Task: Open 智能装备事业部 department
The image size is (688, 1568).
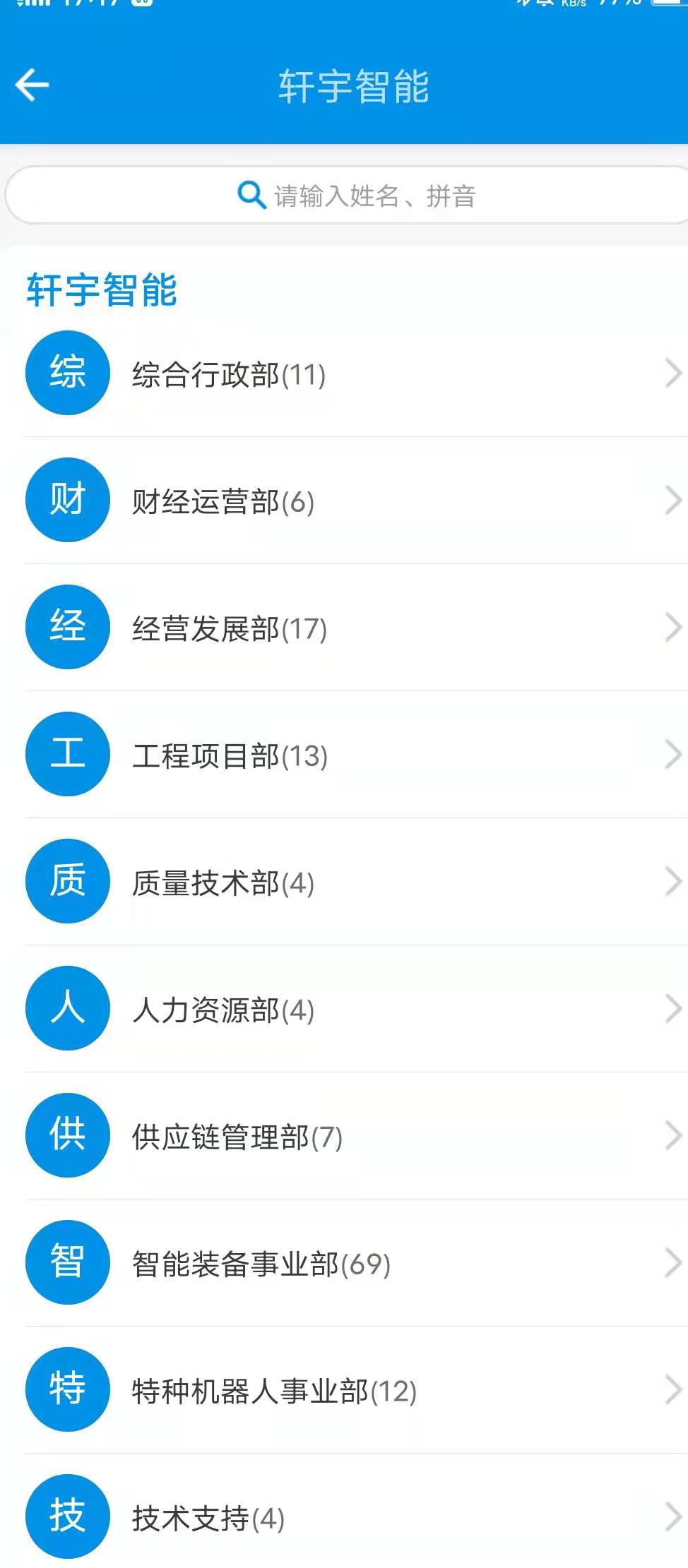Action: [344, 1263]
